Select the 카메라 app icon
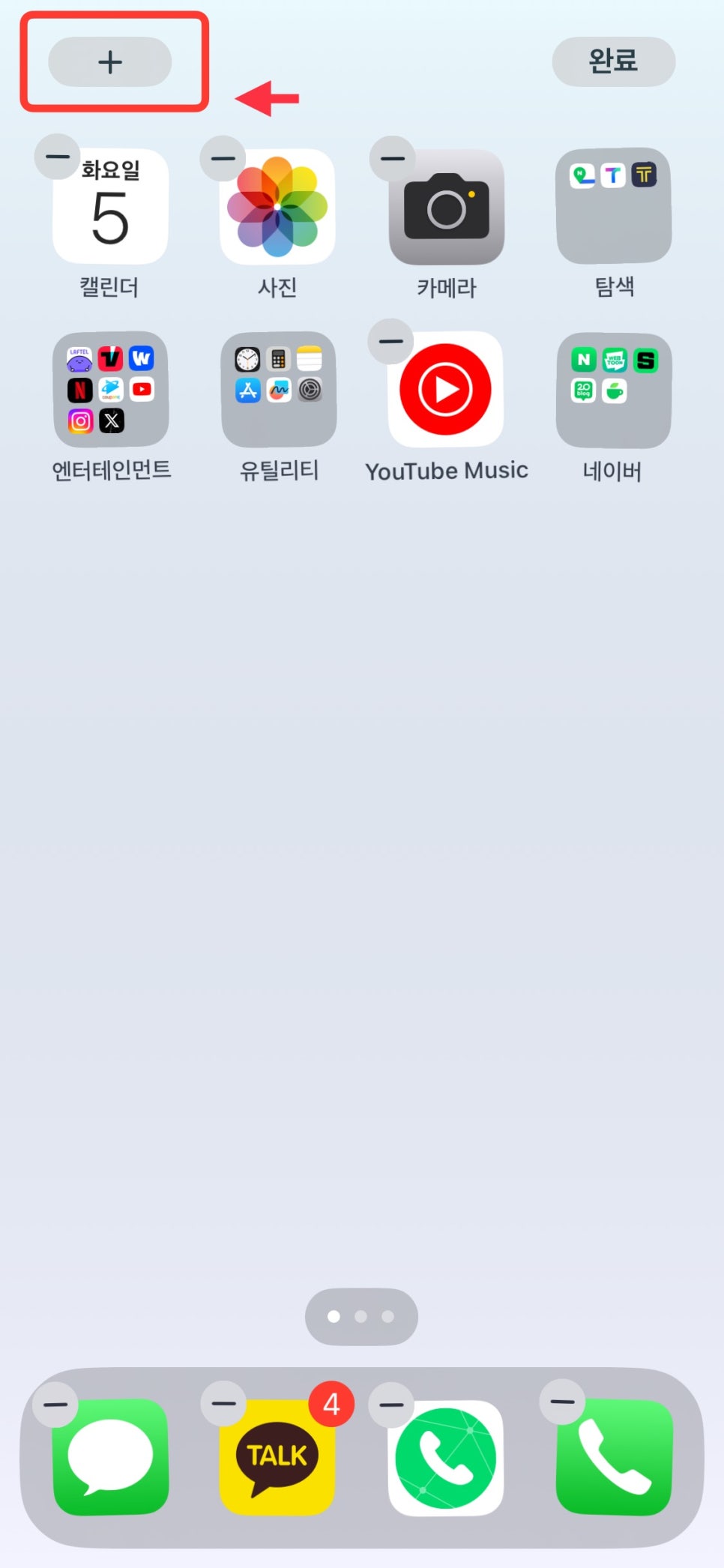The height and width of the screenshot is (1568, 724). point(447,208)
